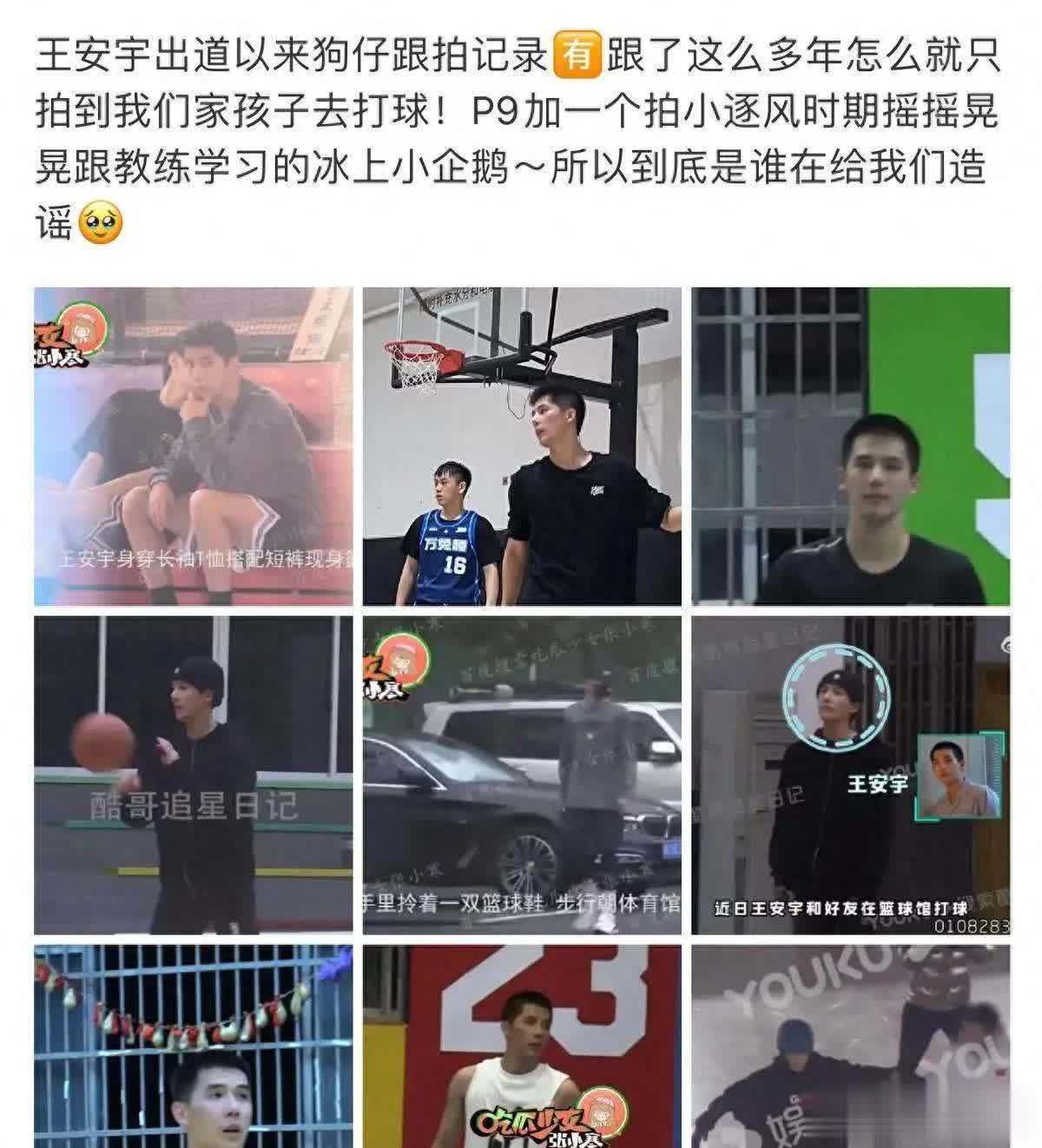This screenshot has width=1042, height=1148.
Task: Enlarge the photo with the red number 23
Action: (521, 1046)
